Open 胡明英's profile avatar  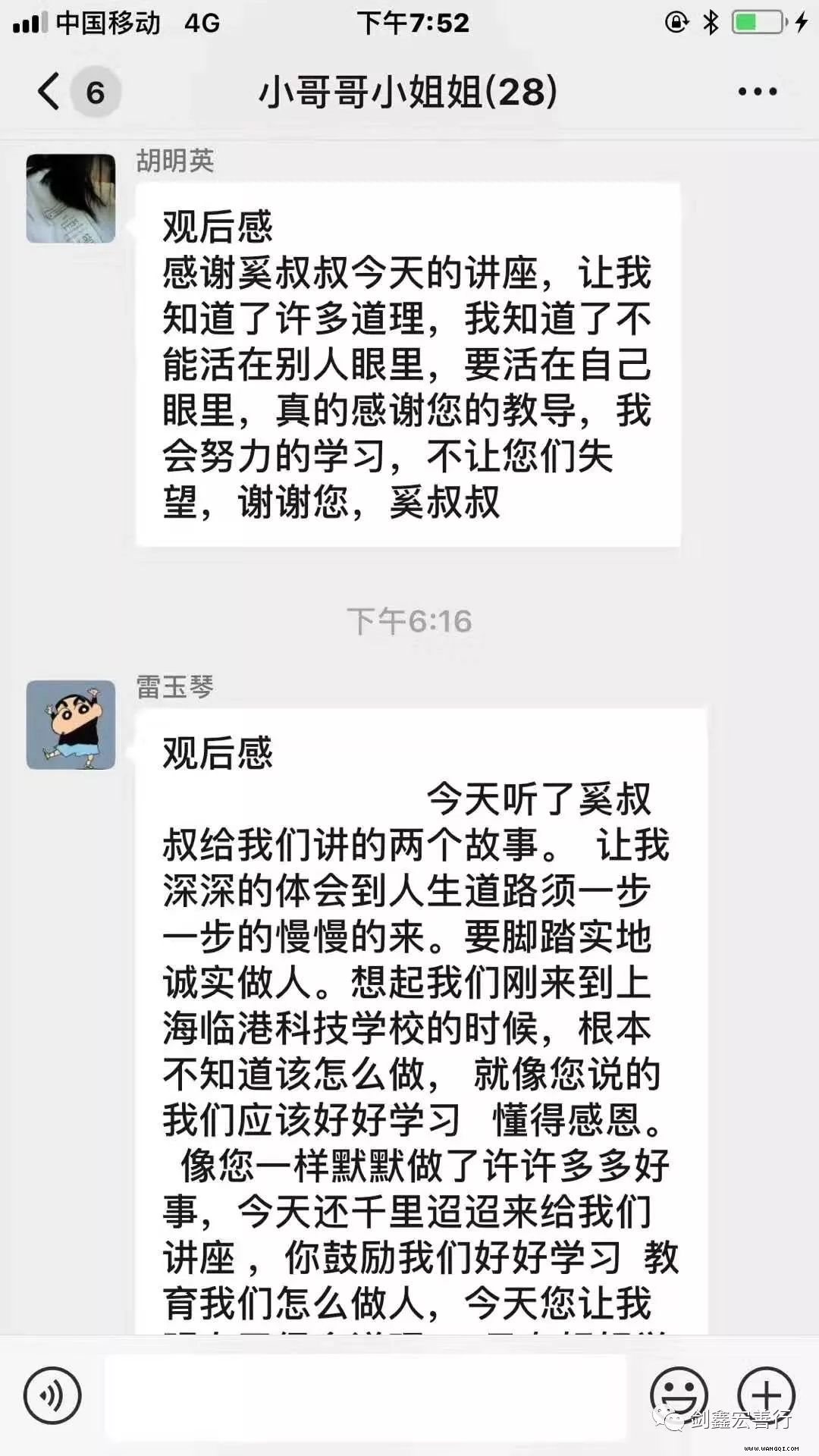(x=71, y=199)
